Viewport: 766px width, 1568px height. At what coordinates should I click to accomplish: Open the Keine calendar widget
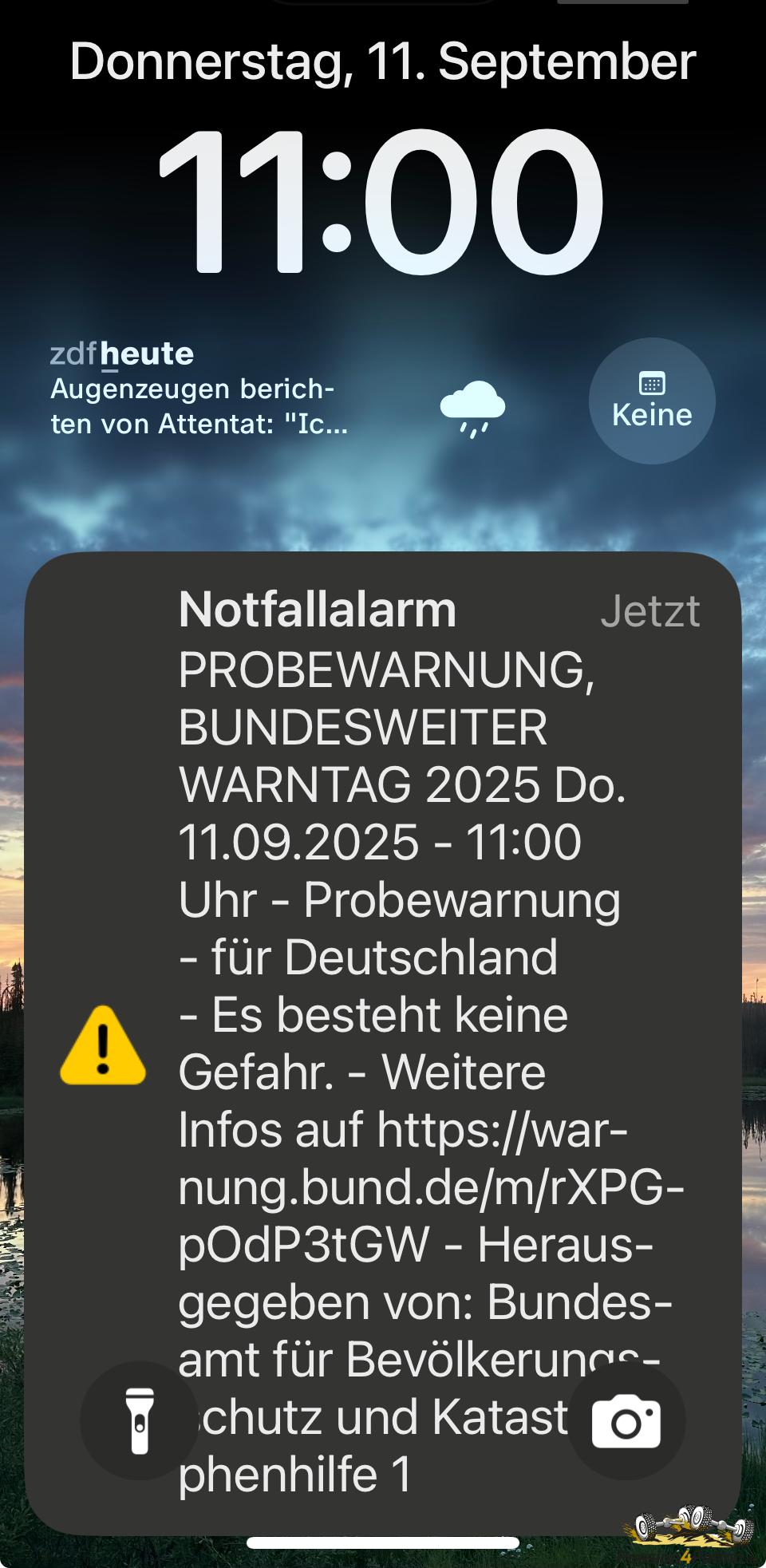pyautogui.click(x=652, y=401)
